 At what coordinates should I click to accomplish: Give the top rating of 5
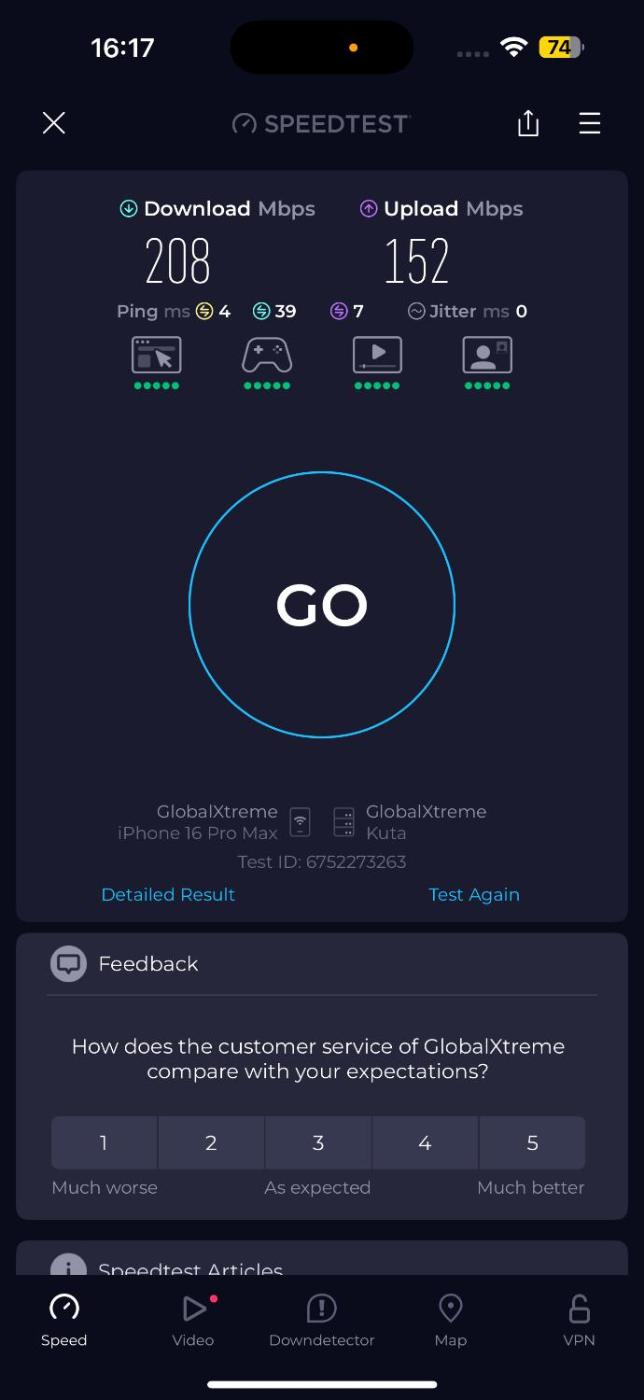pyautogui.click(x=532, y=1143)
